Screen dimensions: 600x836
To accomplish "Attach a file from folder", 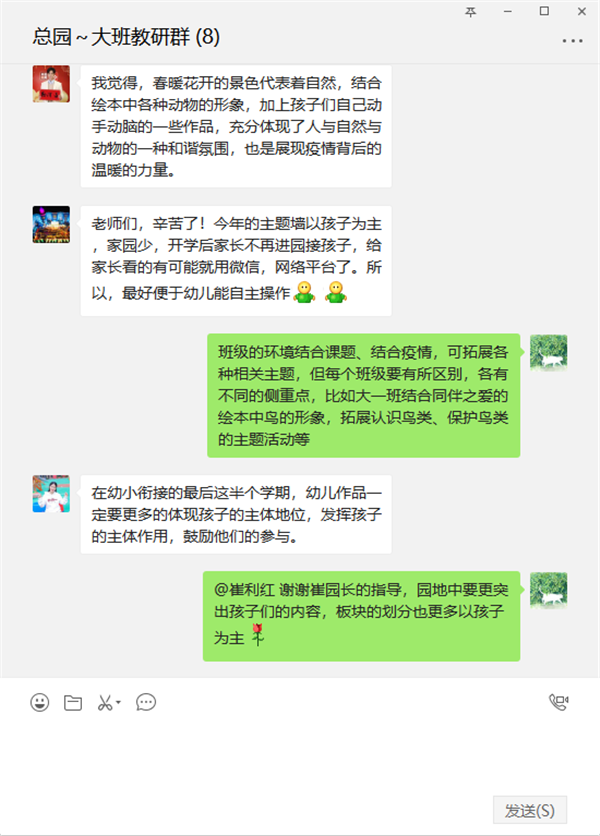I will (x=72, y=702).
